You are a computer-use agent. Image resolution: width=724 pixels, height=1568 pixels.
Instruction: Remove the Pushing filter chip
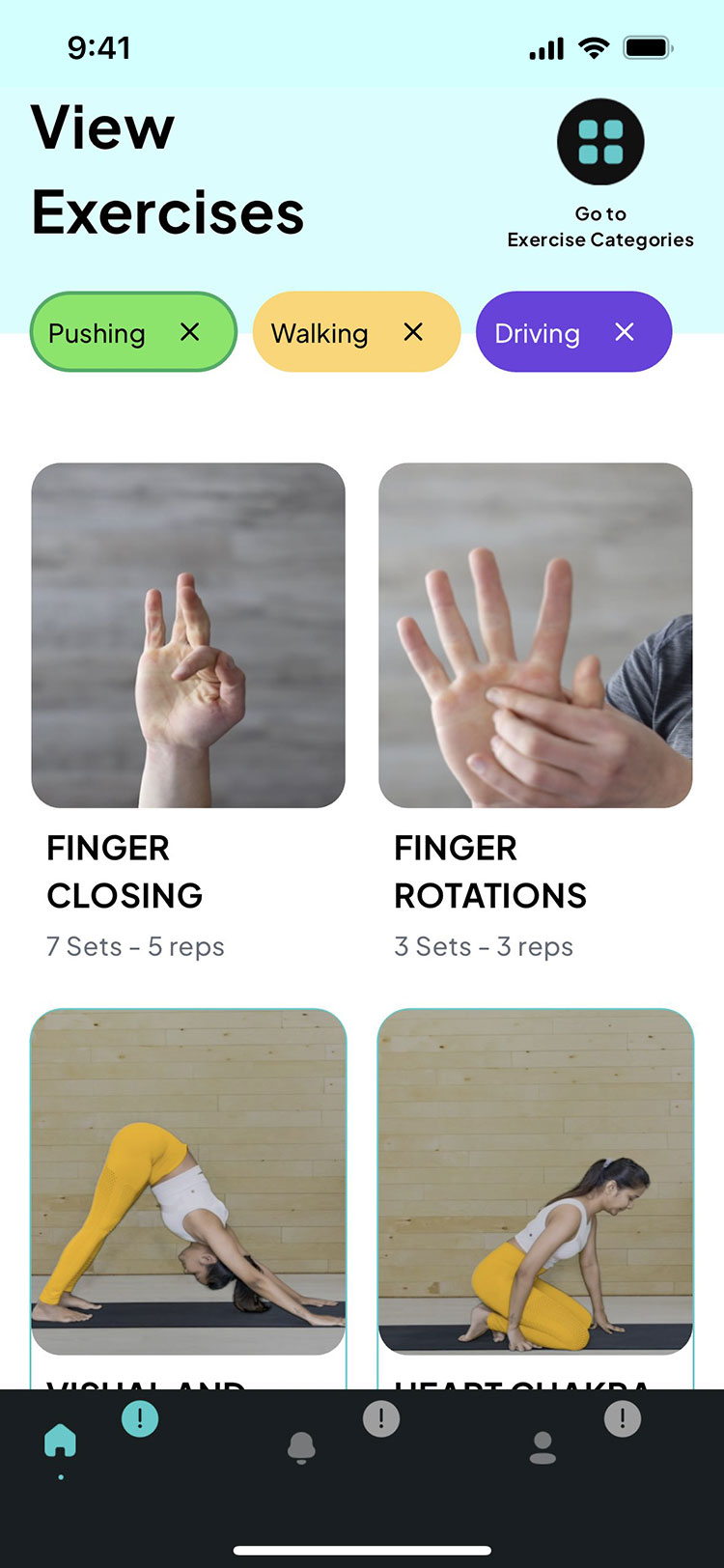[x=190, y=332]
